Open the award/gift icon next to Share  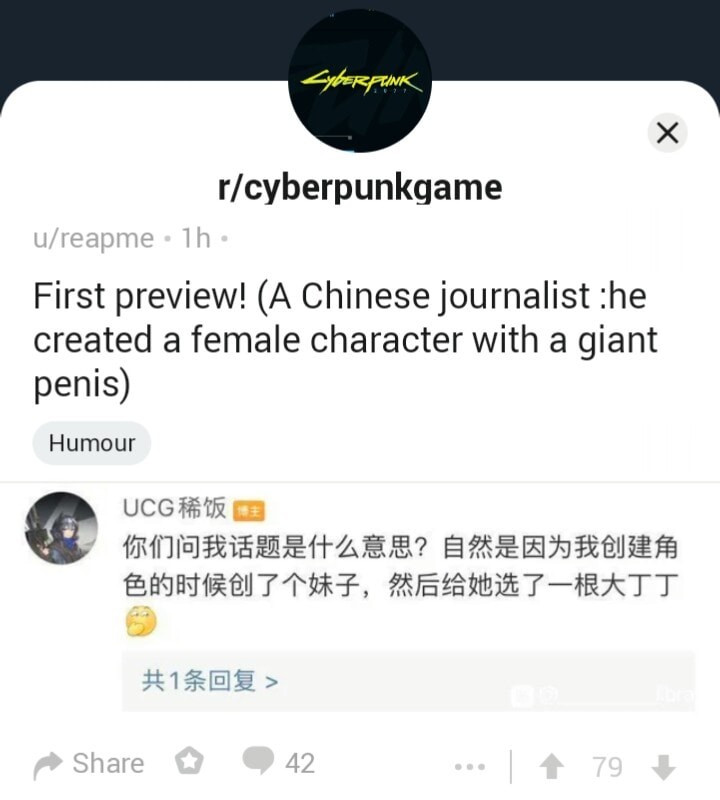coord(187,762)
